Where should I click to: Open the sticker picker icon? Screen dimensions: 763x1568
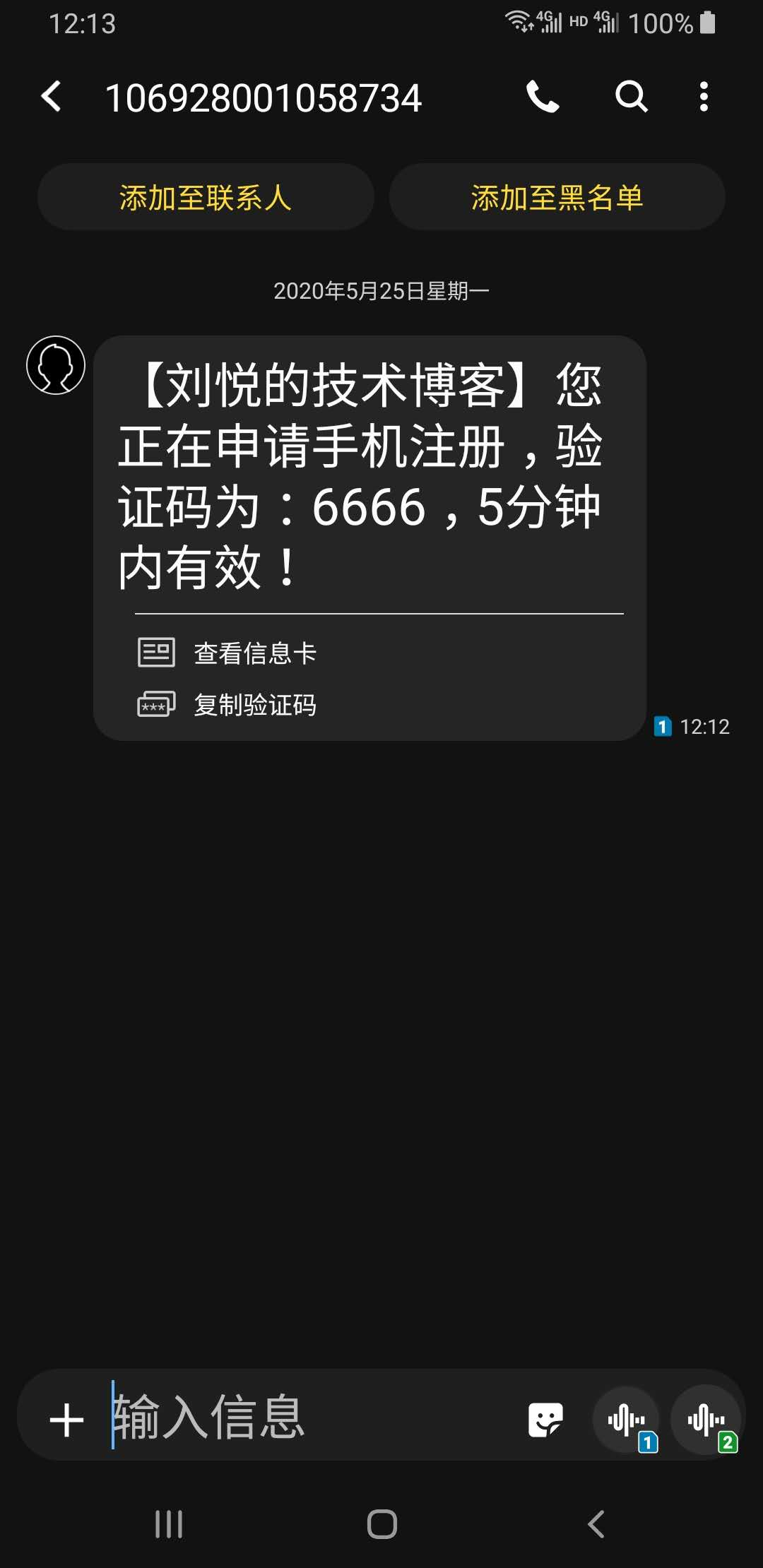tap(545, 1420)
